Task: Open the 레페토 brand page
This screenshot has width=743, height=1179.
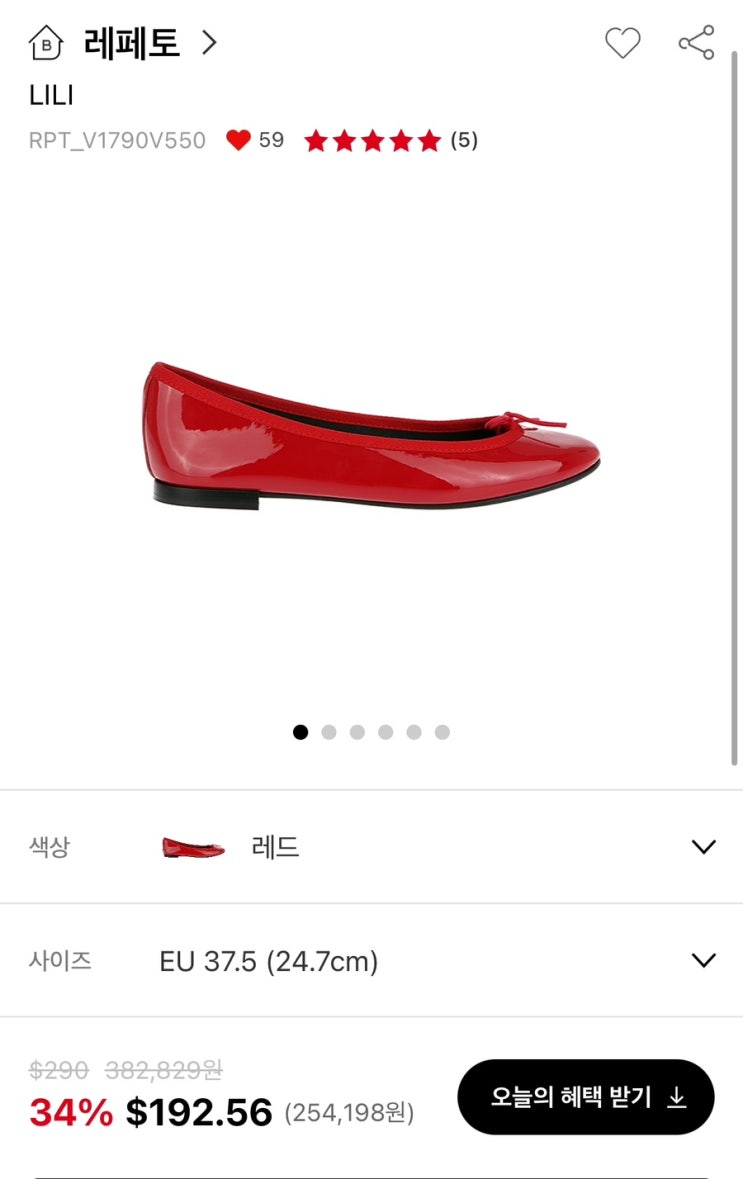Action: coord(148,43)
